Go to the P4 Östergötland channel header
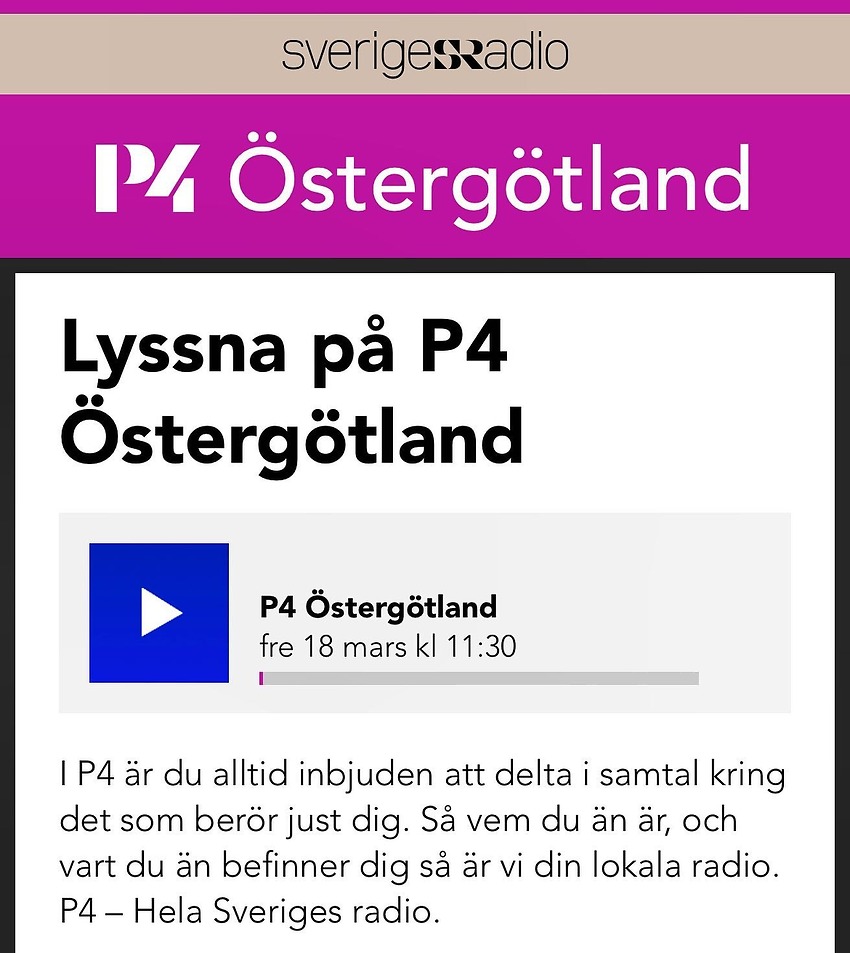850x953 pixels. (423, 180)
